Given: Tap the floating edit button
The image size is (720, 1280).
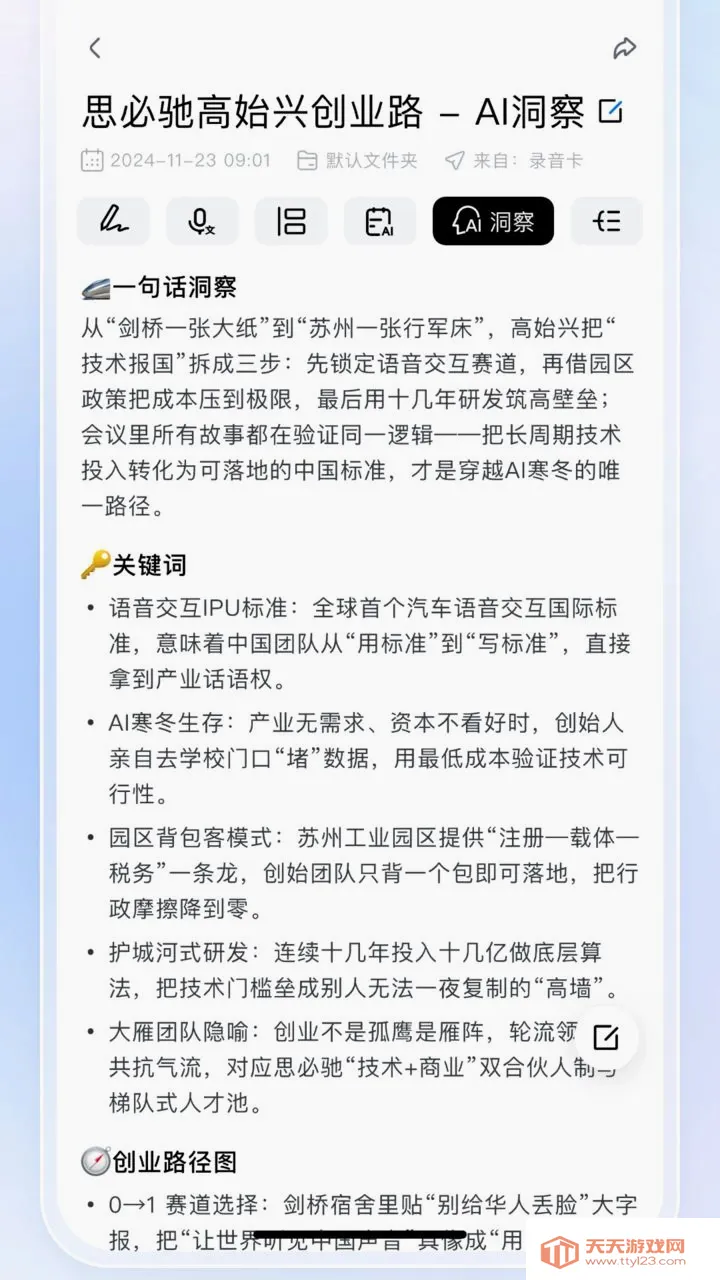Looking at the screenshot, I should (x=606, y=1038).
